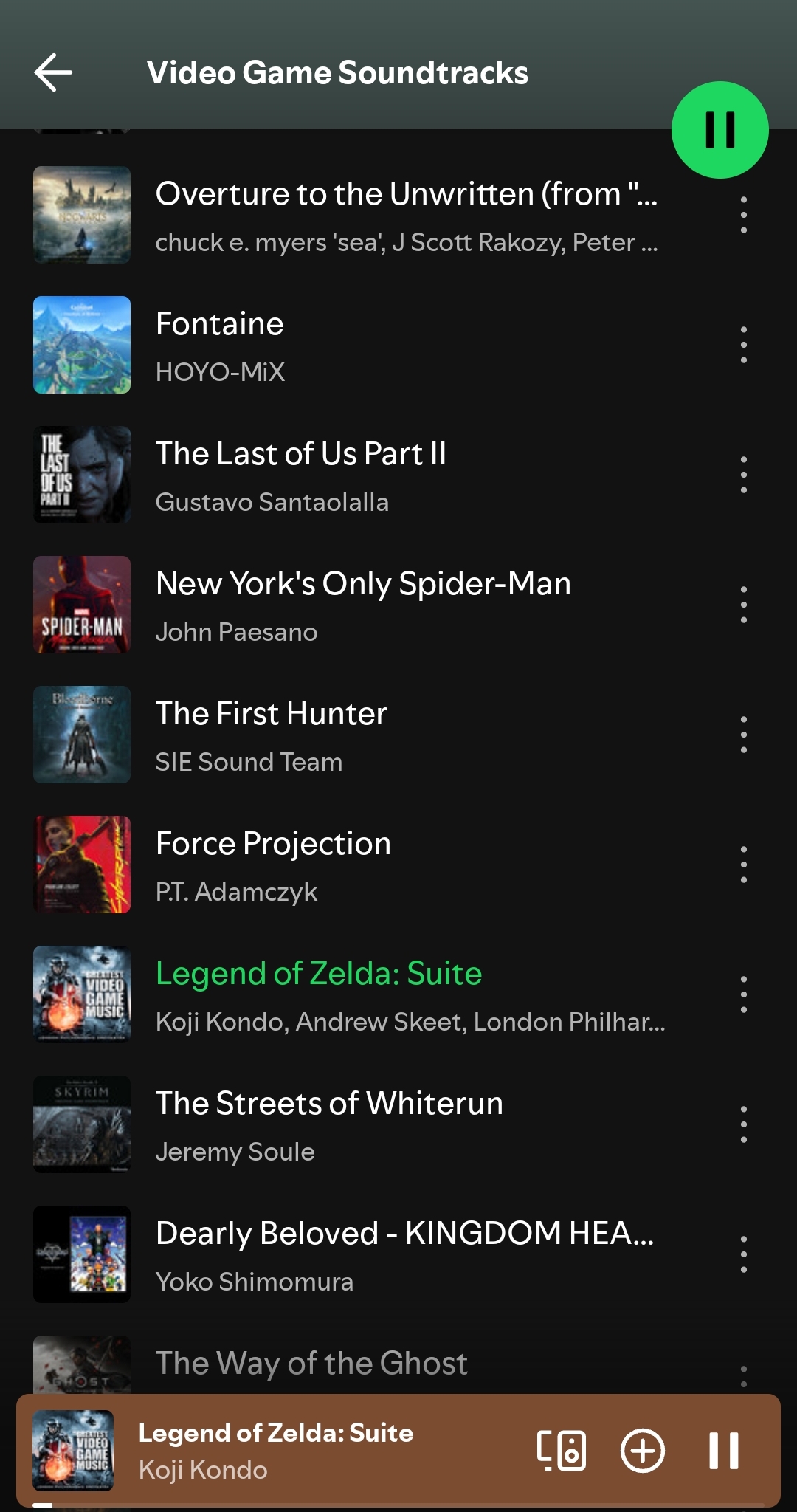This screenshot has height=1512, width=797.
Task: Open more options for New York's Only Spider-Man
Action: (x=743, y=605)
